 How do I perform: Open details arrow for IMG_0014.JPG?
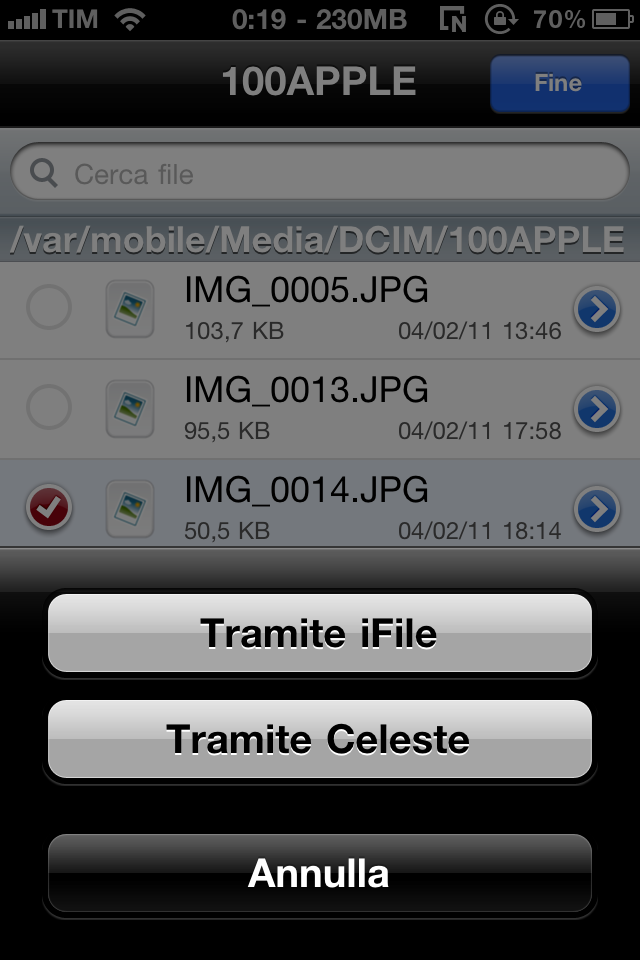[596, 509]
